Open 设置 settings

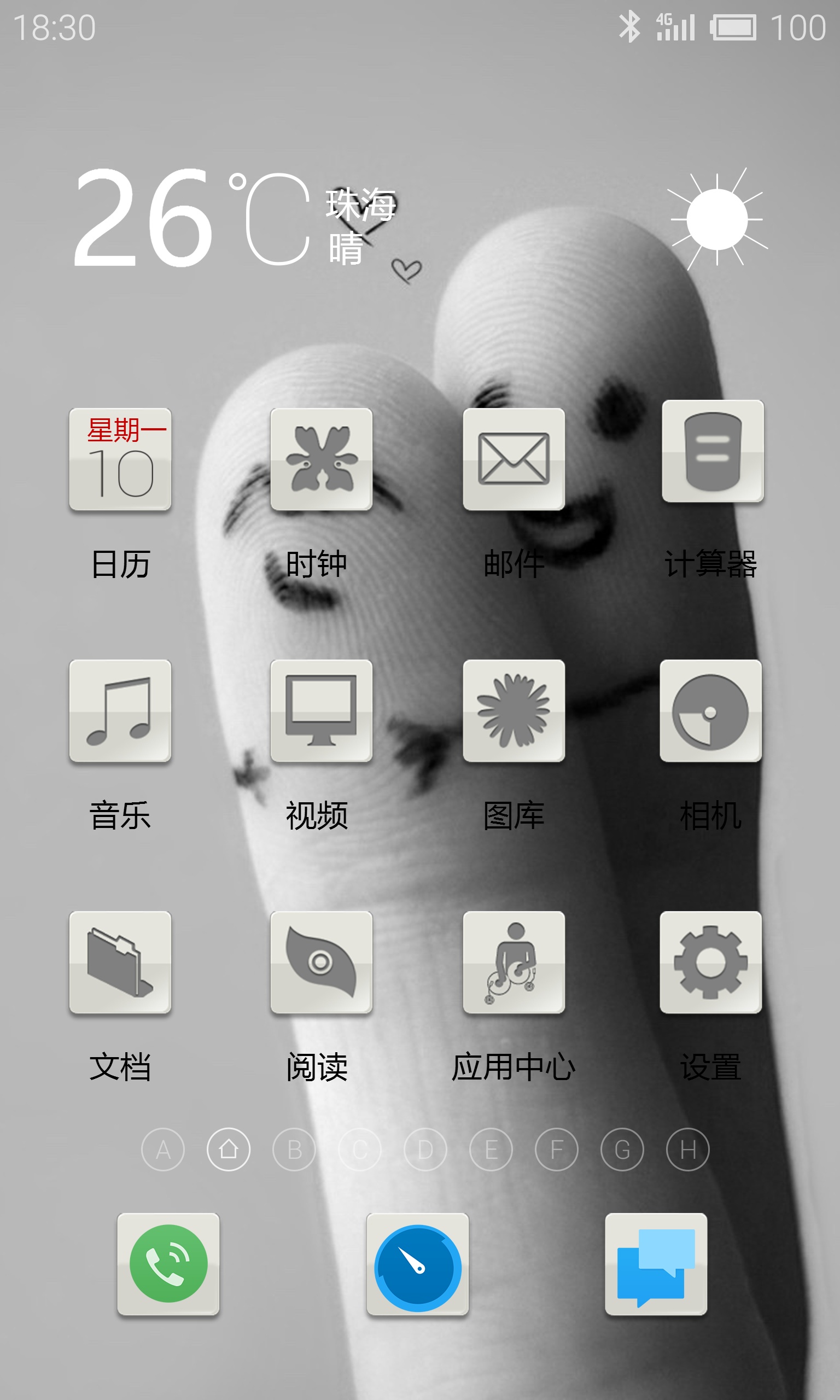[710, 961]
